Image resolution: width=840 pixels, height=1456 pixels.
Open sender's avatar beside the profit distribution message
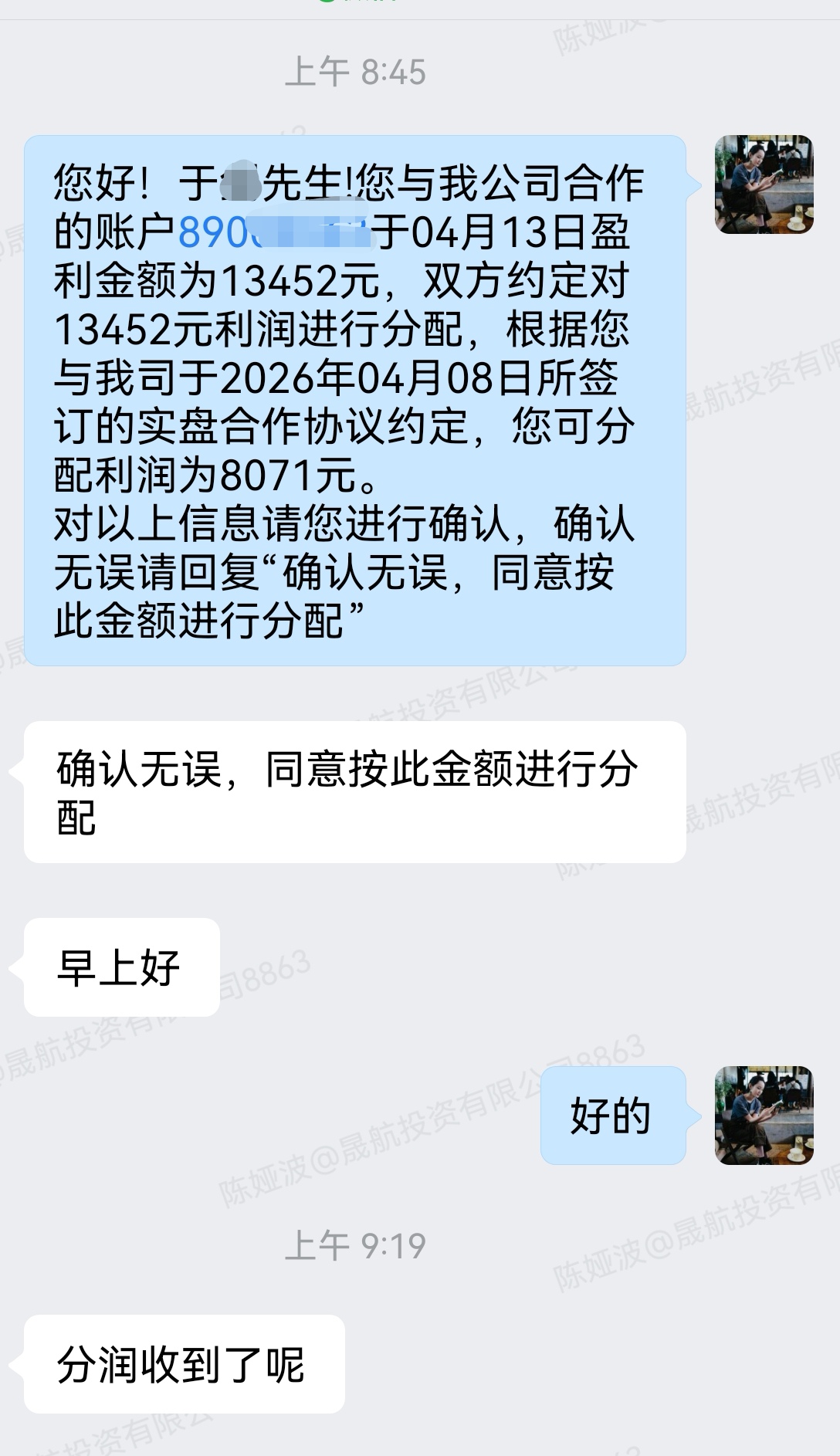coord(764,185)
